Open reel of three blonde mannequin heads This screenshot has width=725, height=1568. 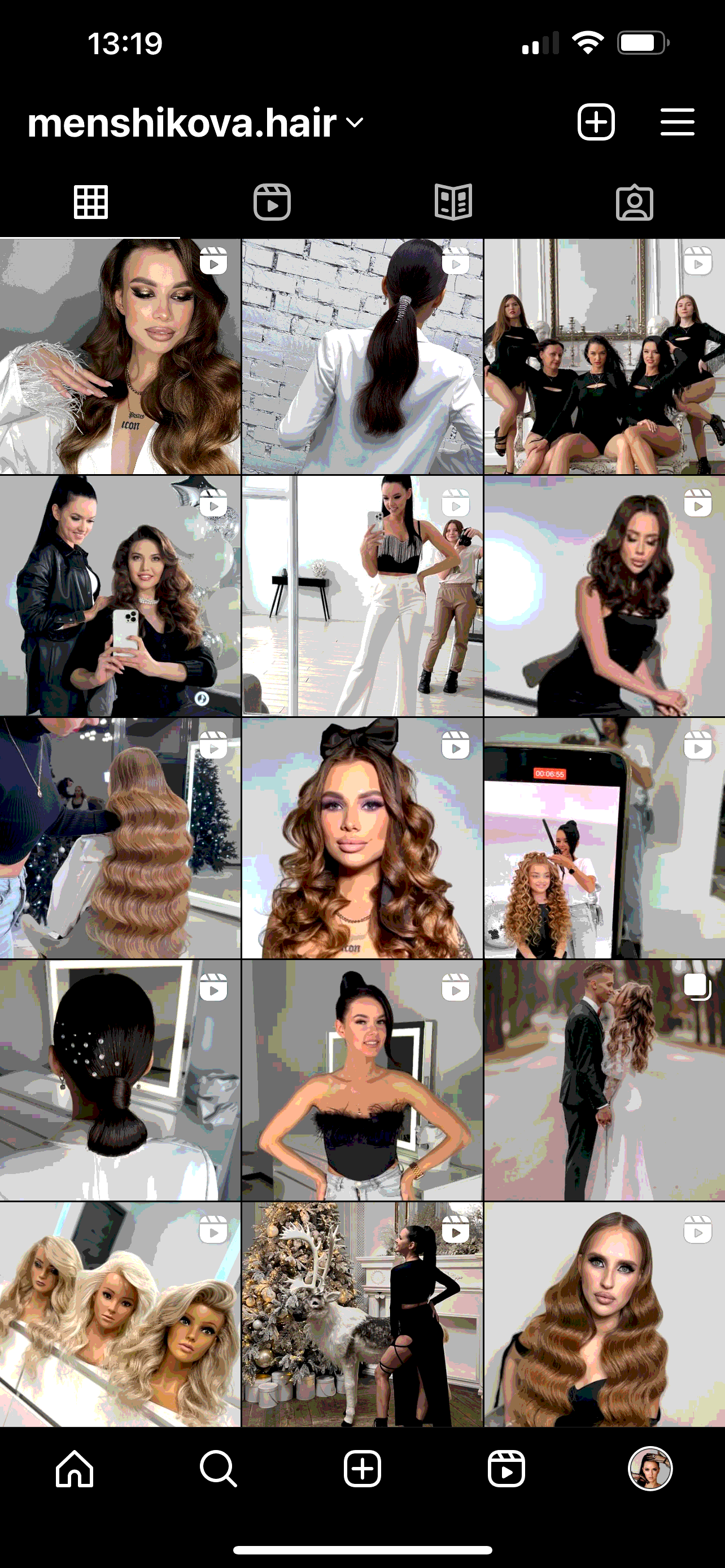[120, 1315]
